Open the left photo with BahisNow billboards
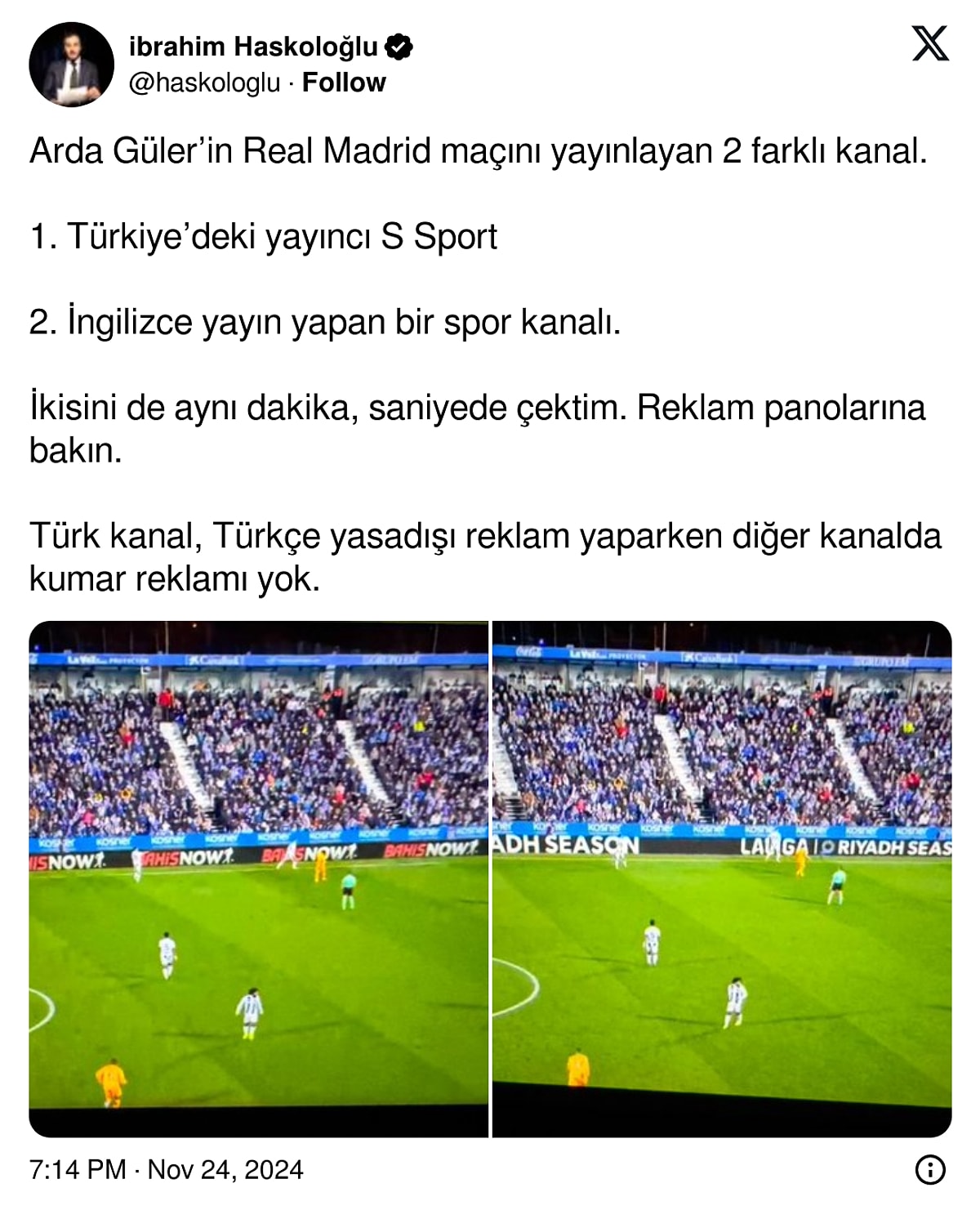The width and height of the screenshot is (980, 1219). [x=258, y=878]
